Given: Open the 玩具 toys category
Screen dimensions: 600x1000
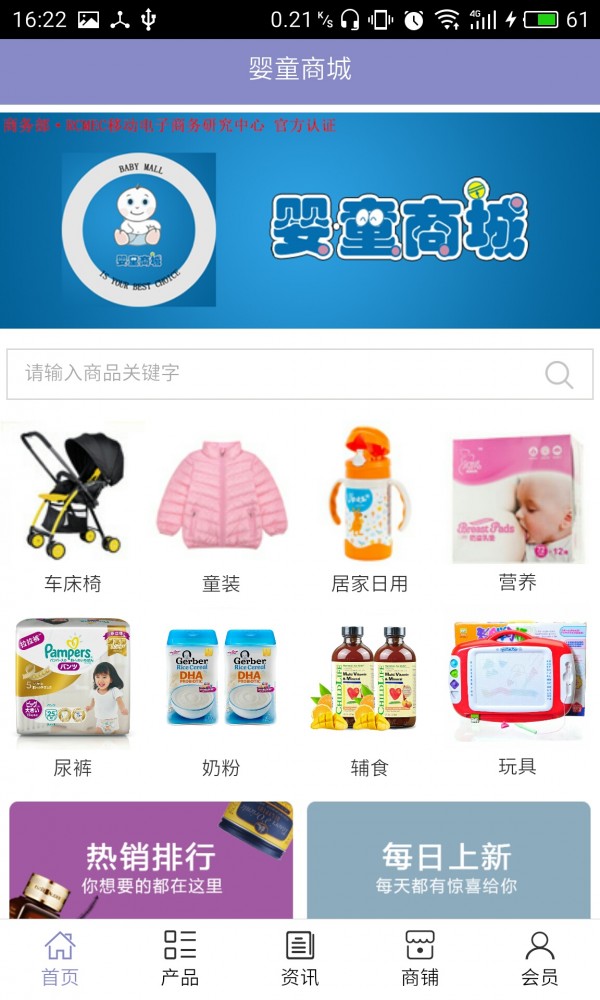Looking at the screenshot, I should click(x=517, y=695).
